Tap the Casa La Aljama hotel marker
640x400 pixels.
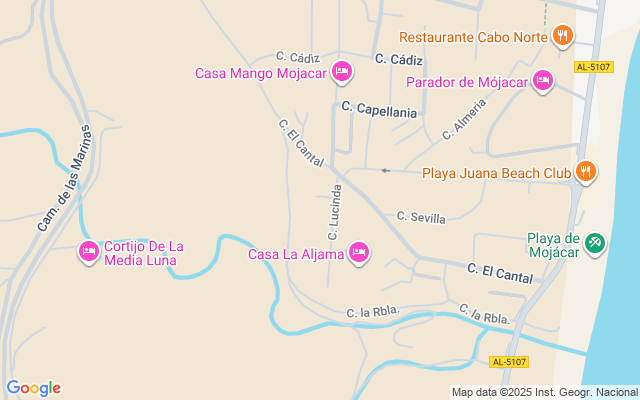pos(359,253)
